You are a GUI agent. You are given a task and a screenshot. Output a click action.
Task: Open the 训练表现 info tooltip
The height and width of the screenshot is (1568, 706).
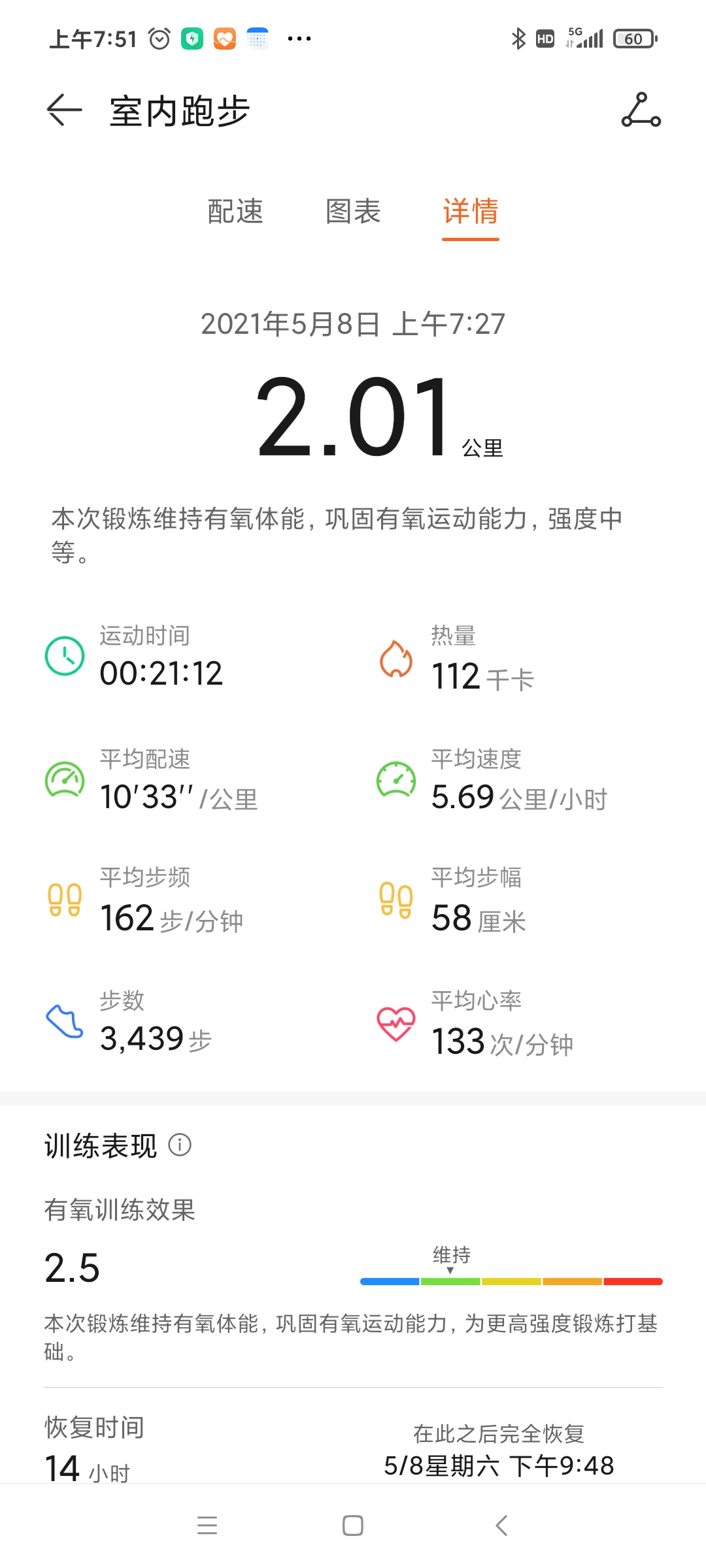click(181, 1145)
